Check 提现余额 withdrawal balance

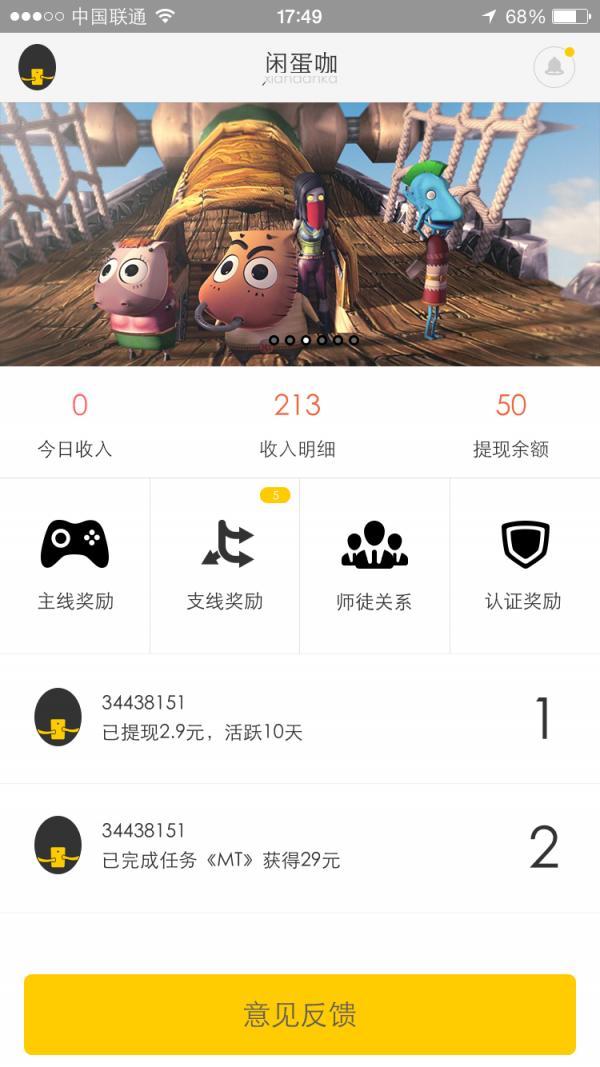(x=511, y=425)
